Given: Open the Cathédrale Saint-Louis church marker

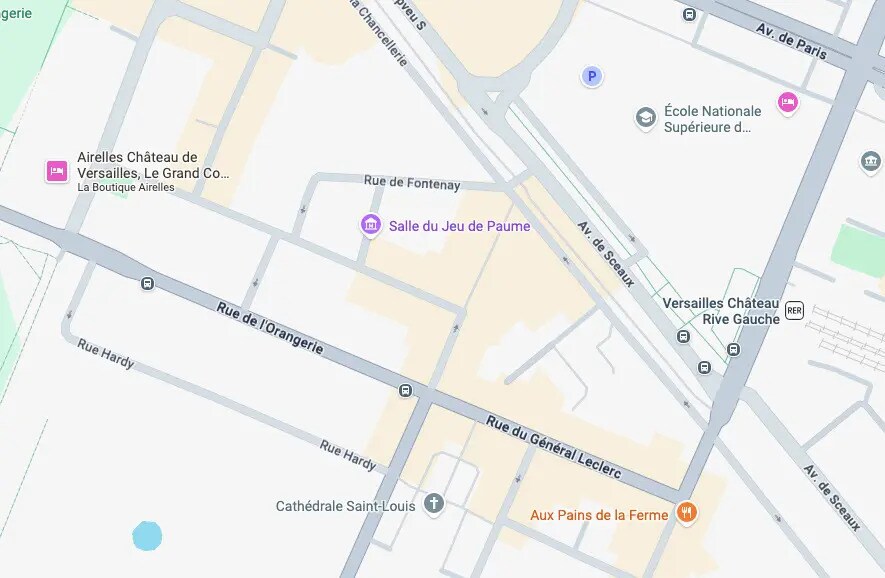Looking at the screenshot, I should 433,503.
